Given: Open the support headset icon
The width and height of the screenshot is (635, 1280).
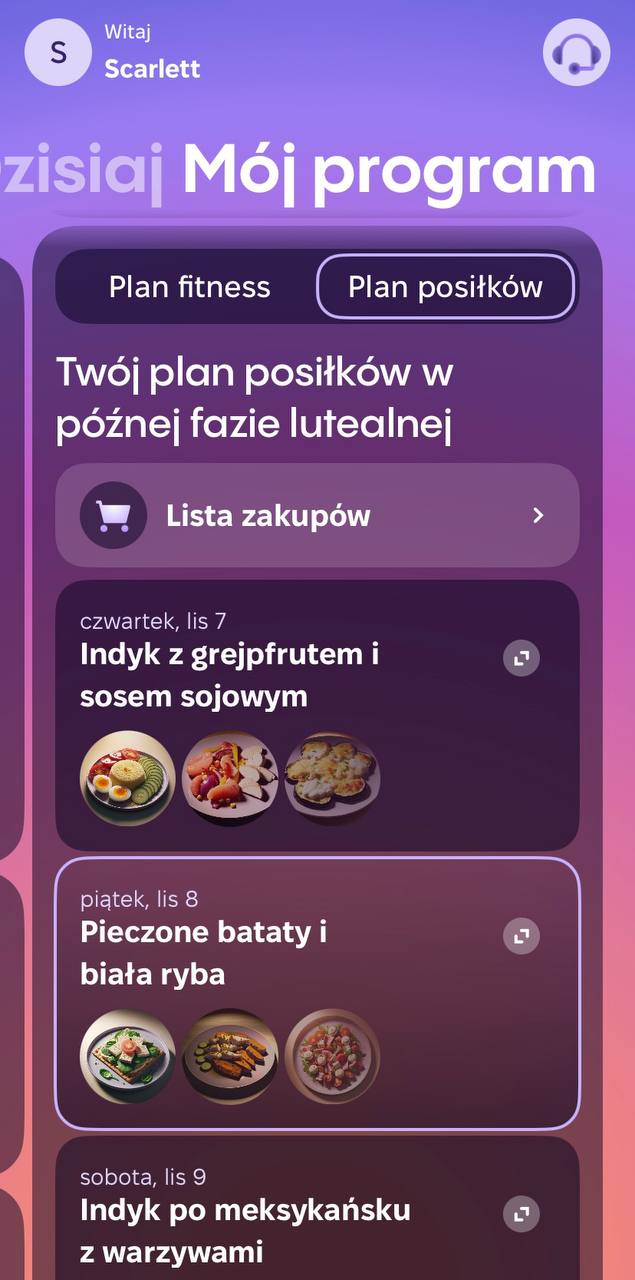Looking at the screenshot, I should (576, 52).
